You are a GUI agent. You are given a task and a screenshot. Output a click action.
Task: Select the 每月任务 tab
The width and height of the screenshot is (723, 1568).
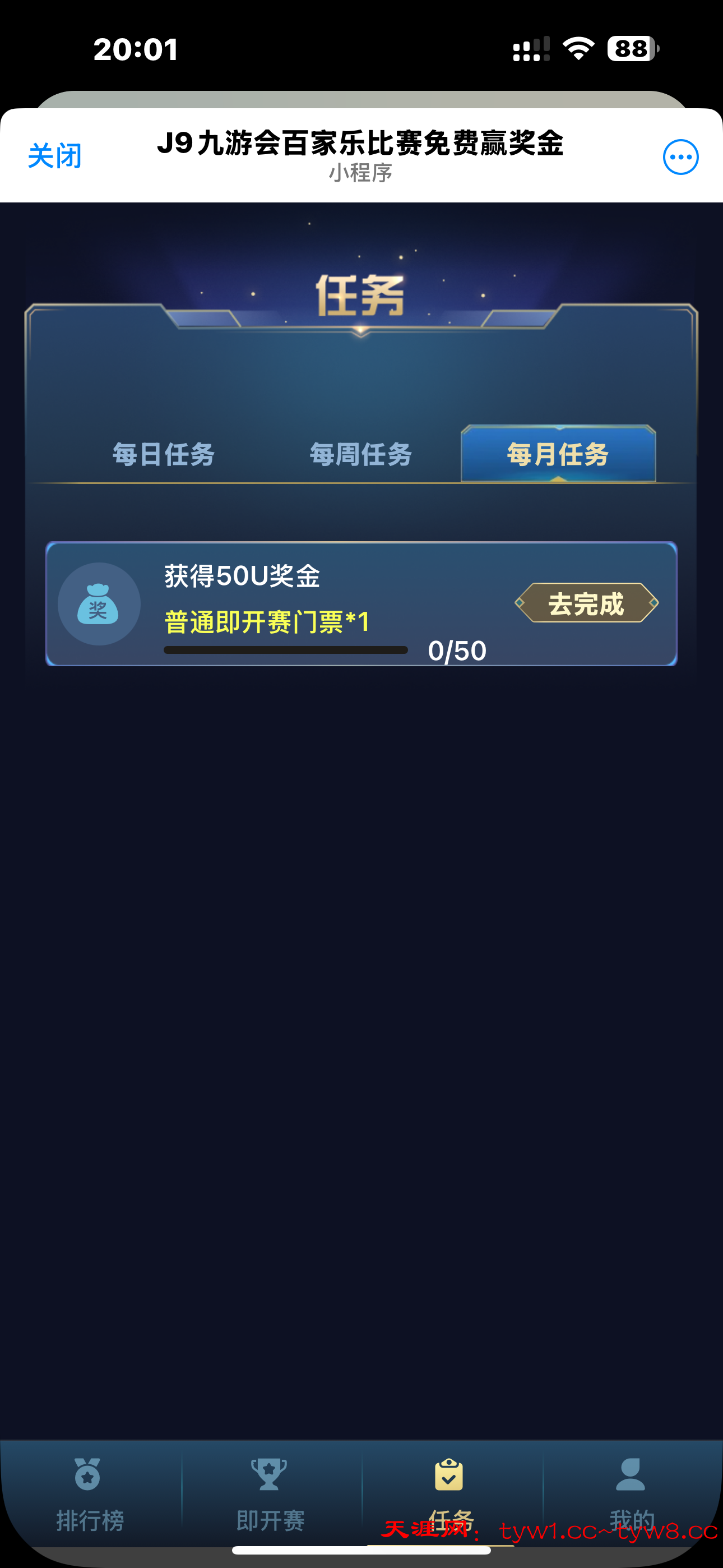558,455
